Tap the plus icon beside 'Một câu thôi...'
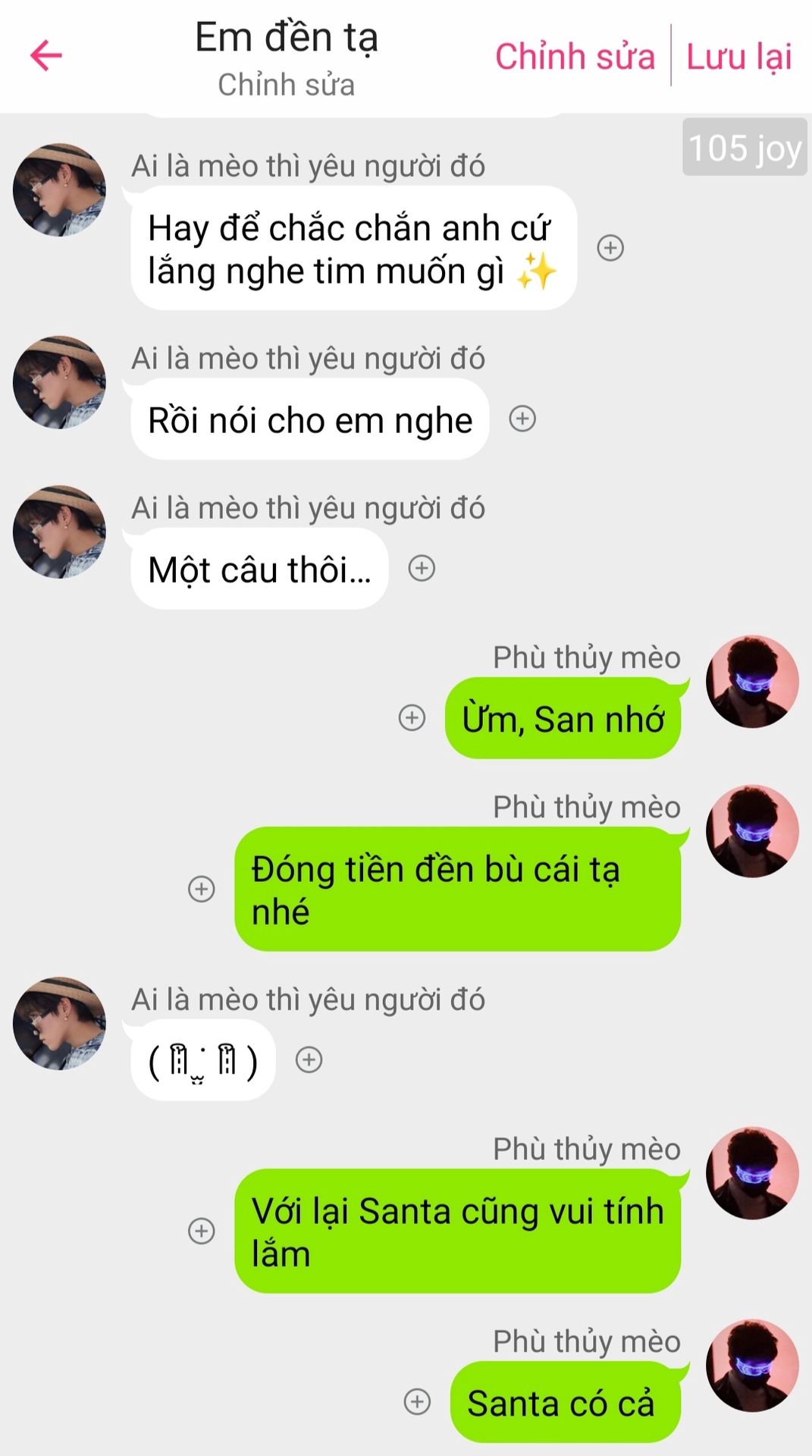 coord(422,568)
